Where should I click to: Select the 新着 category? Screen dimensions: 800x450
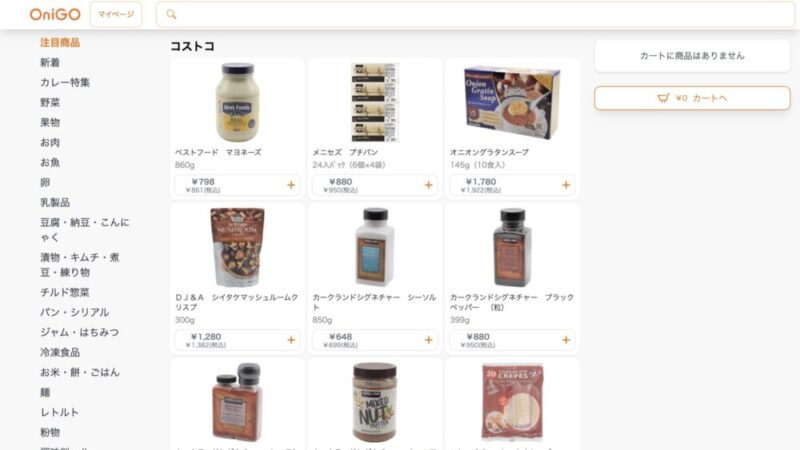[x=50, y=62]
